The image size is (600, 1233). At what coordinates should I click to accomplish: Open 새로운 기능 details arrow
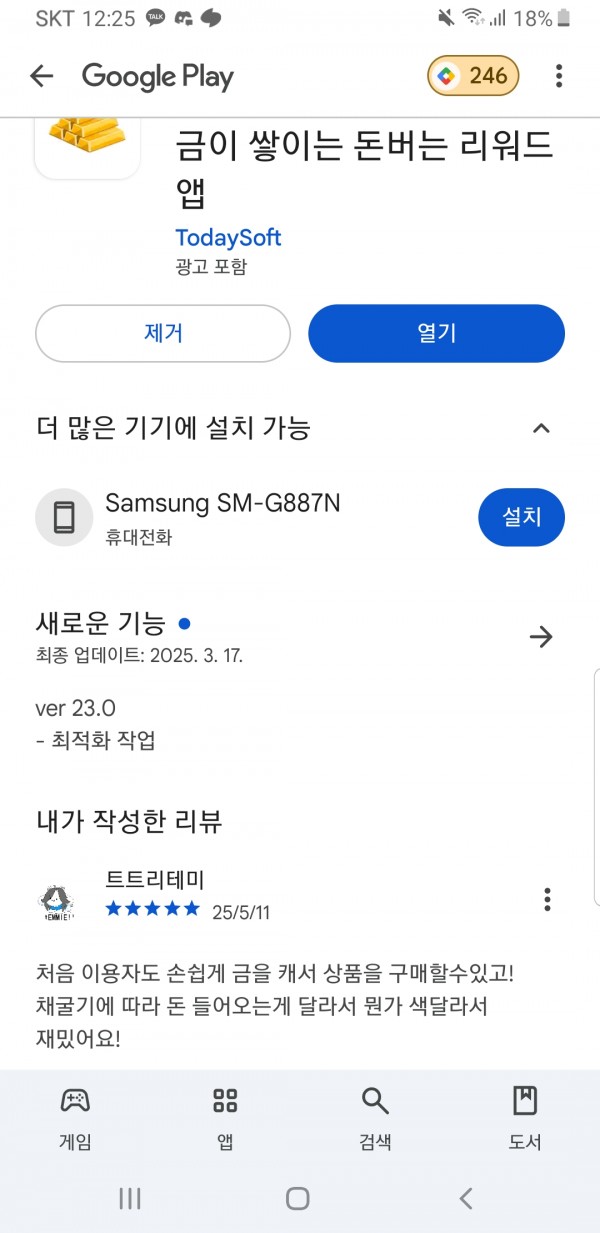541,637
